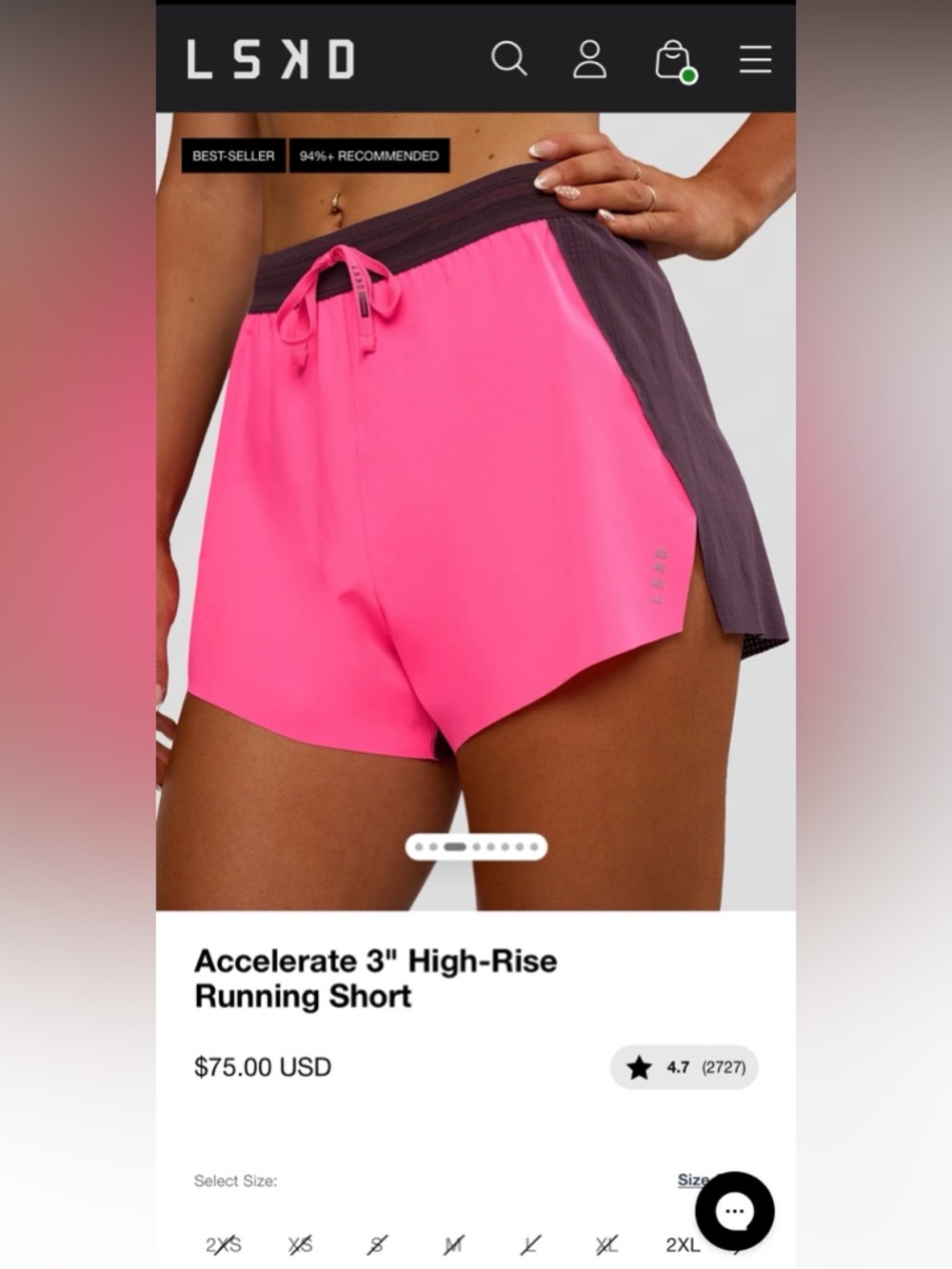Click the unavailable size M option
Screen dimensions: 952x1269
[x=452, y=1243]
